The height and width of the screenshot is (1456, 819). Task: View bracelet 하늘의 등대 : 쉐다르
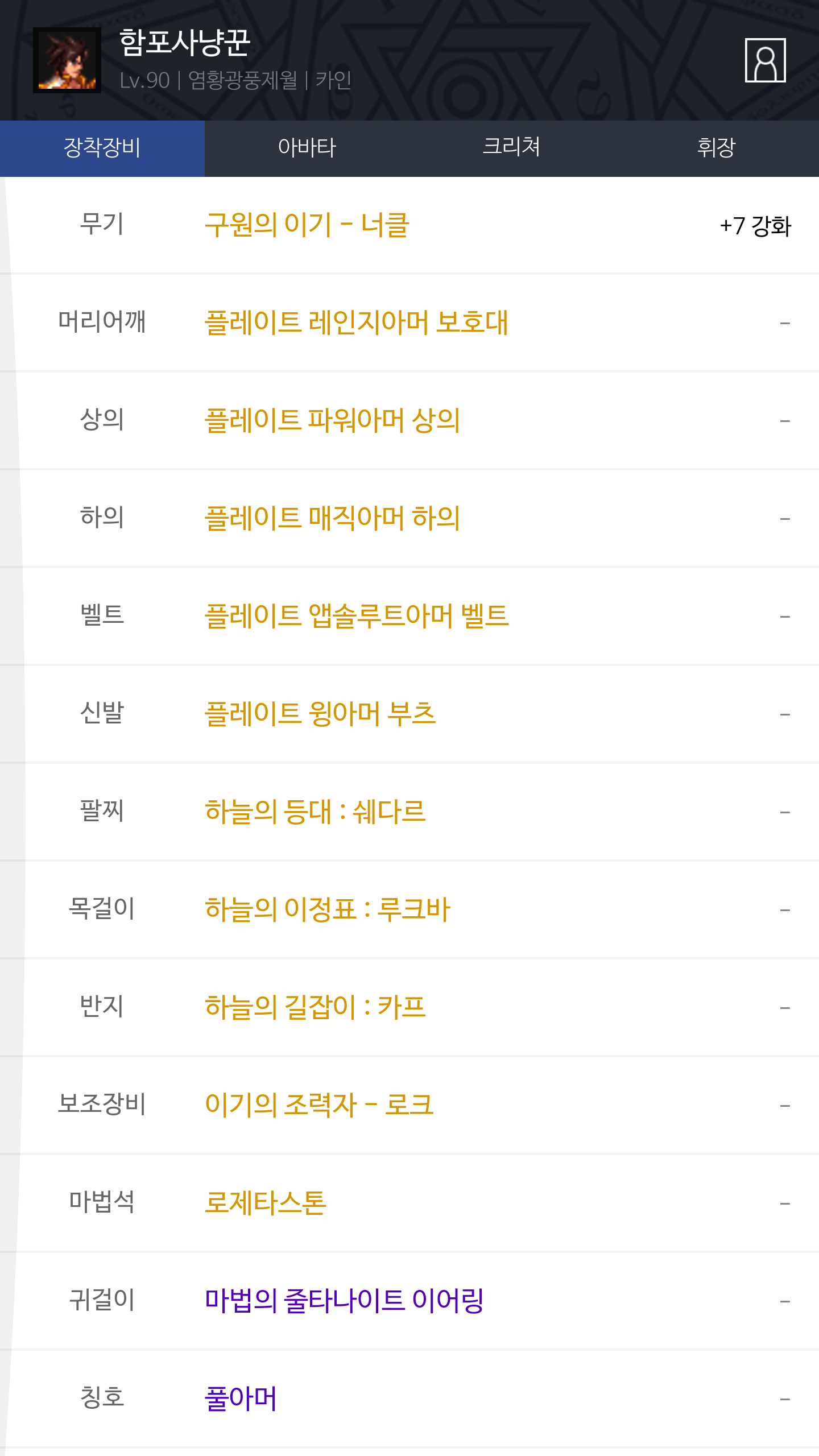(x=315, y=812)
